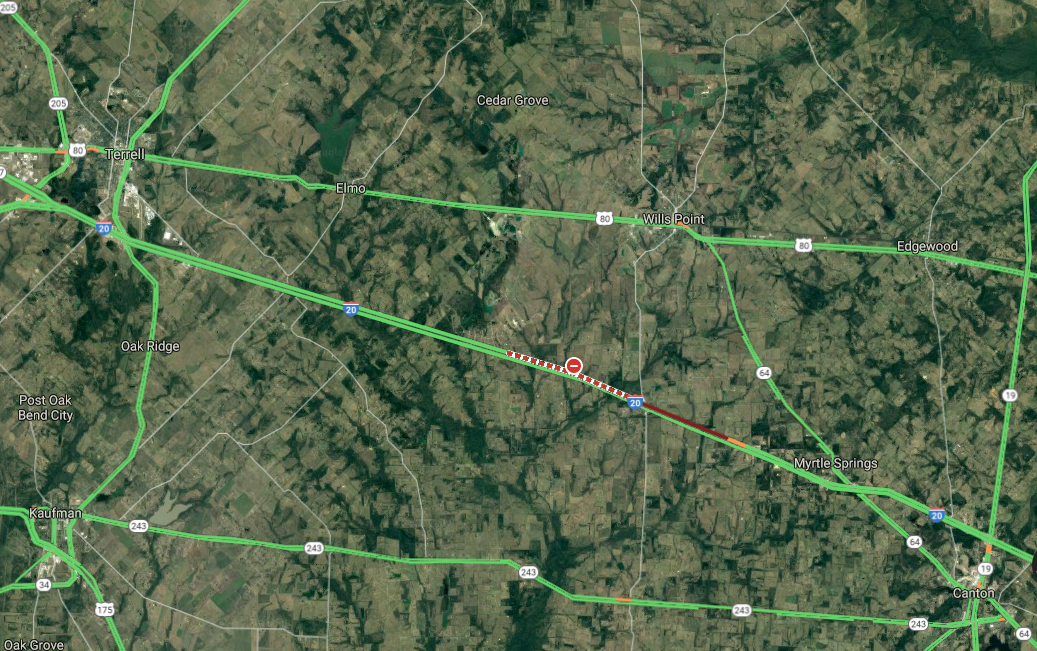This screenshot has height=651, width=1037.
Task: Open the Wills Point place label
Action: [x=673, y=219]
